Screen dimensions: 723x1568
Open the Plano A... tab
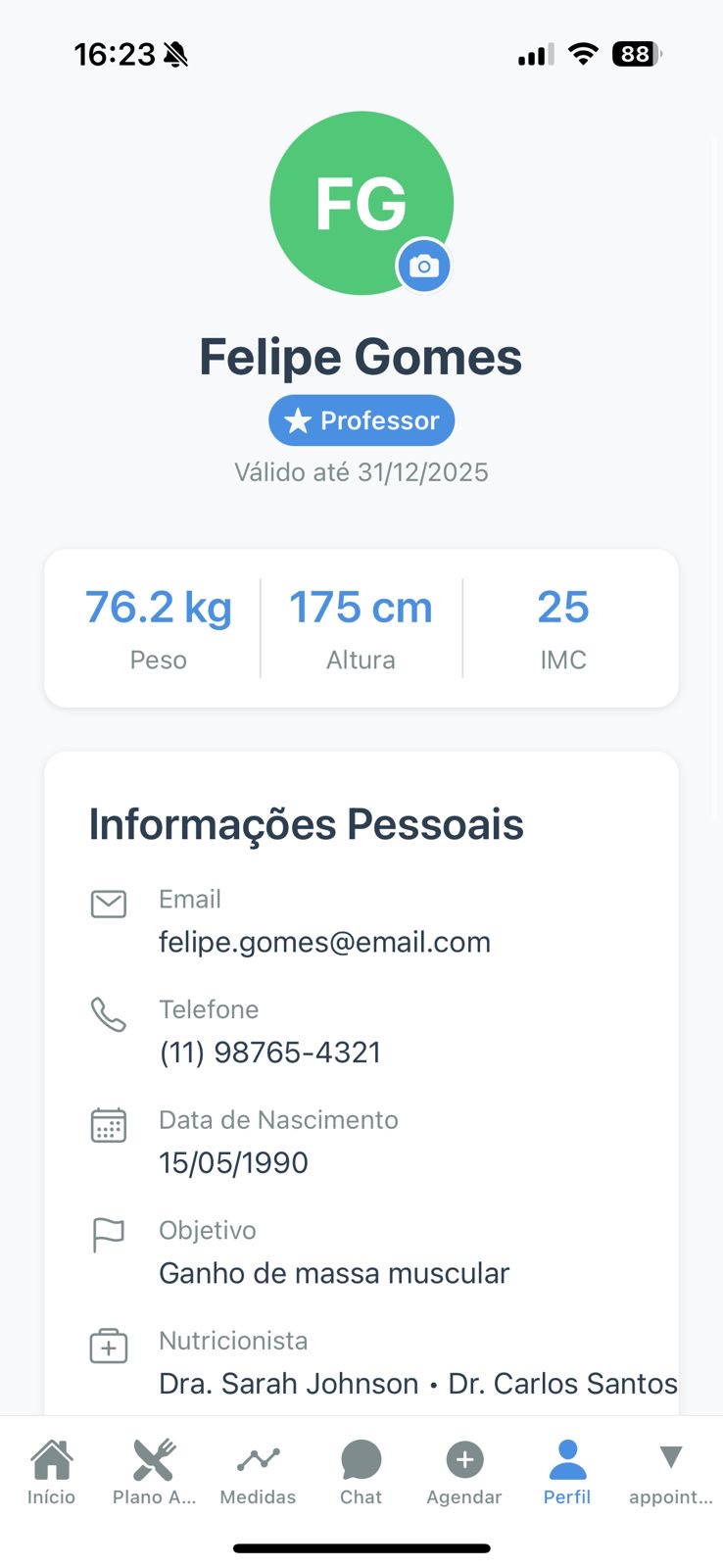(x=154, y=1472)
